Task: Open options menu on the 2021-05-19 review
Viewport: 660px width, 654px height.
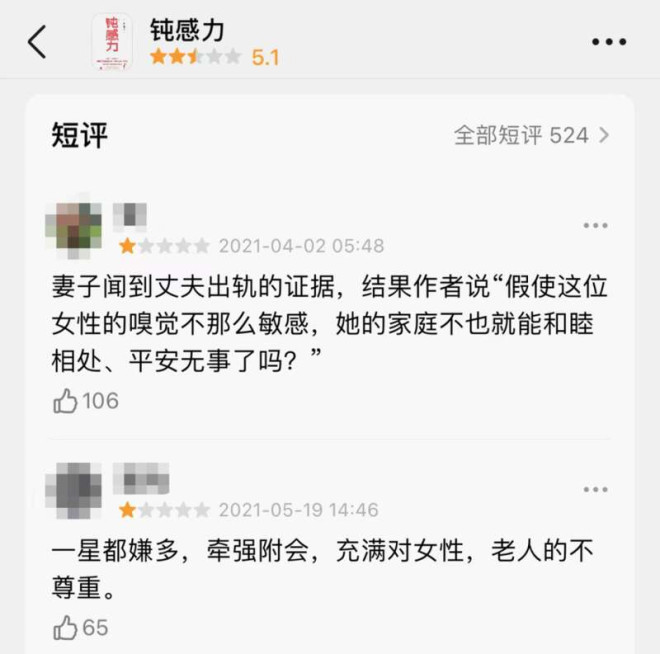Action: point(595,489)
